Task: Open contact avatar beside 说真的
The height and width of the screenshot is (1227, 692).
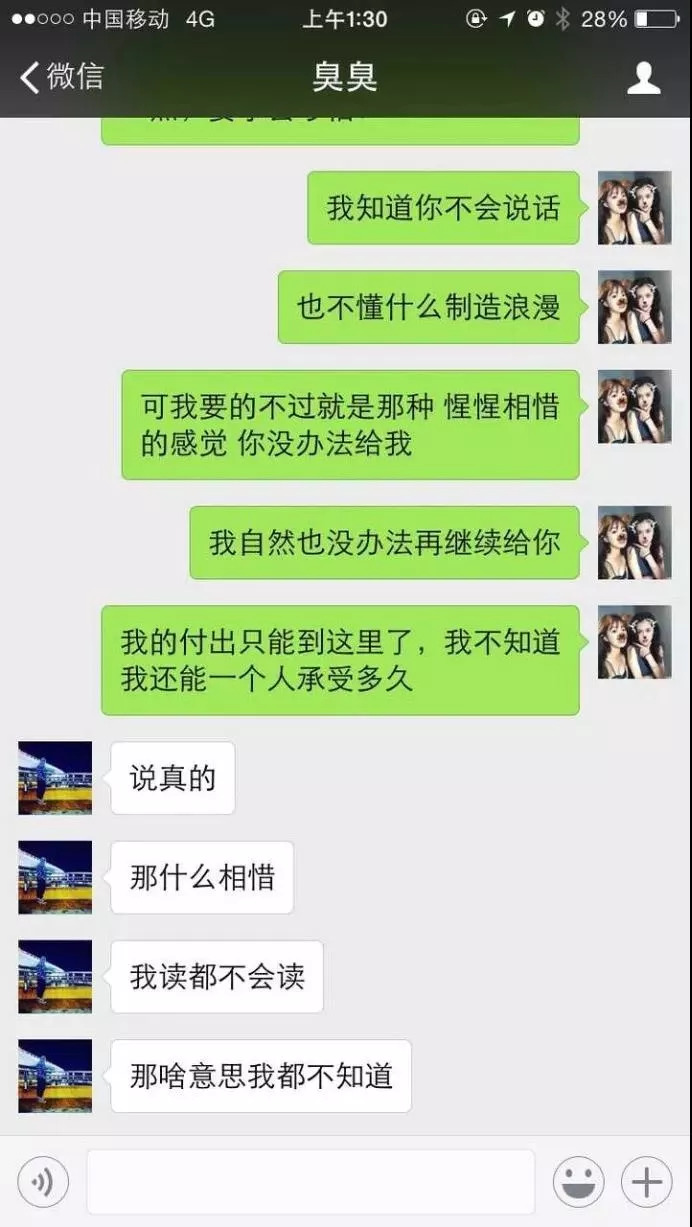Action: 55,778
